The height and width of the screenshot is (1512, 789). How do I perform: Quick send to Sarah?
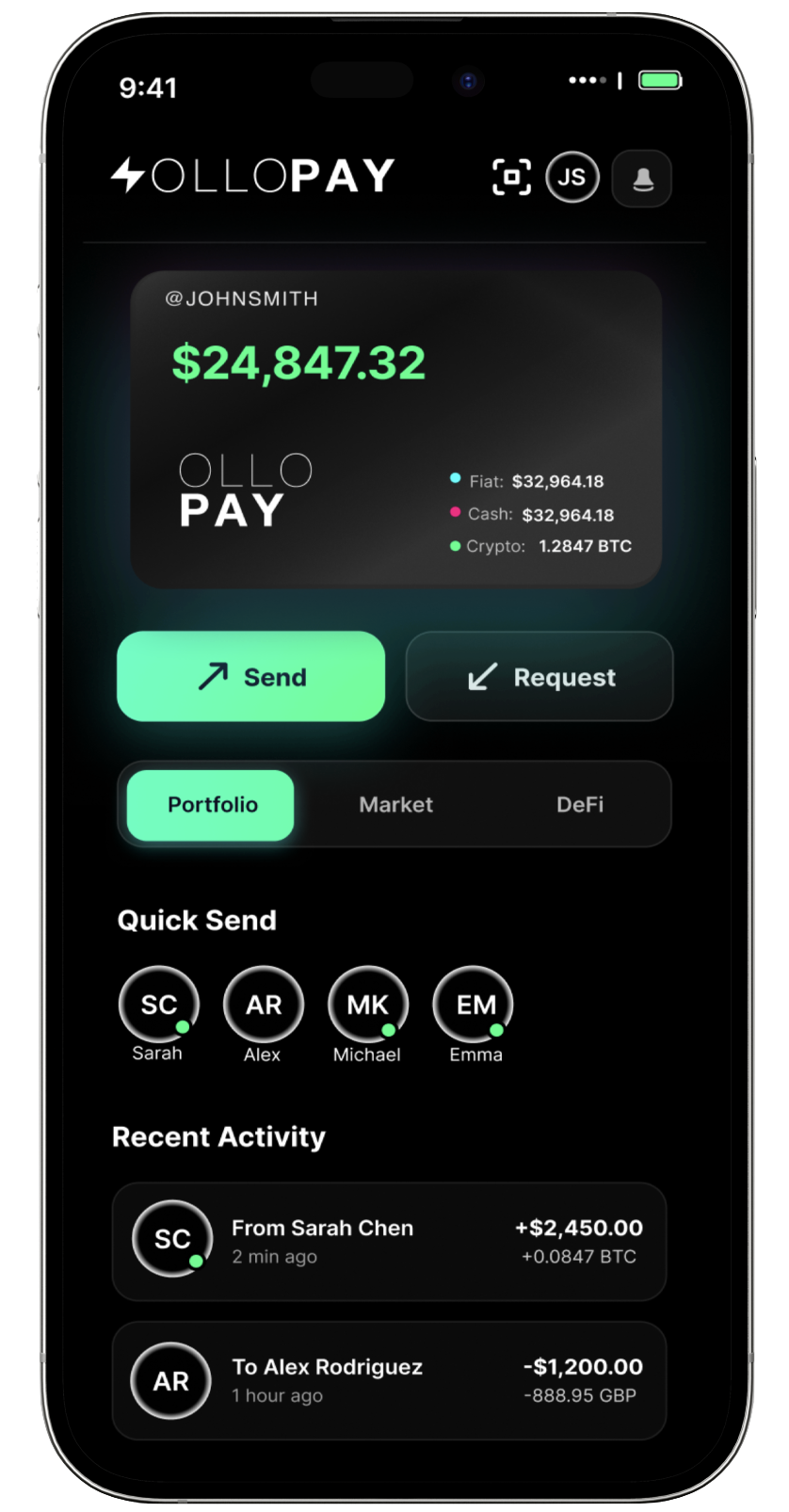coord(158,1015)
